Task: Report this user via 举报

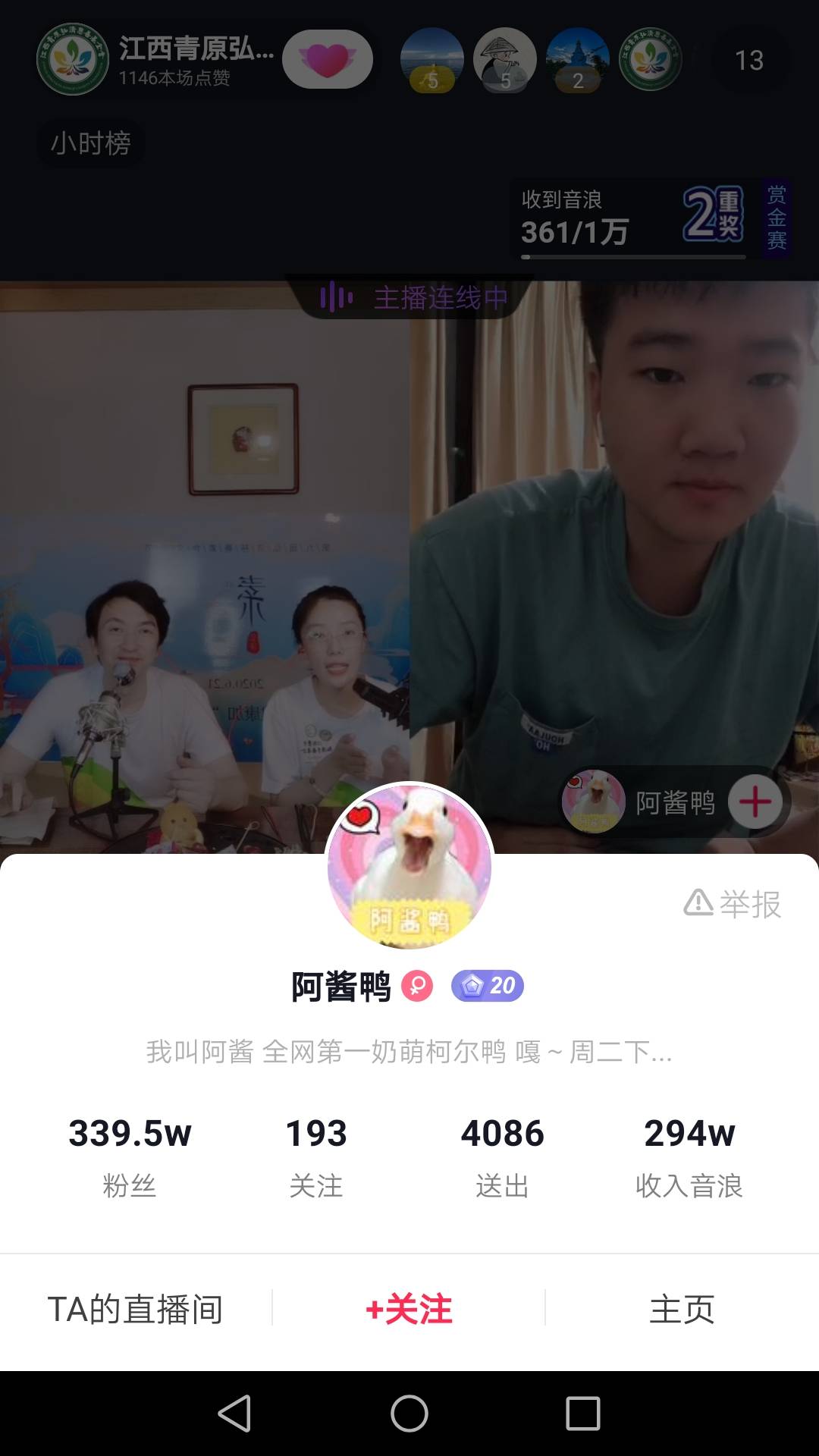Action: (733, 904)
